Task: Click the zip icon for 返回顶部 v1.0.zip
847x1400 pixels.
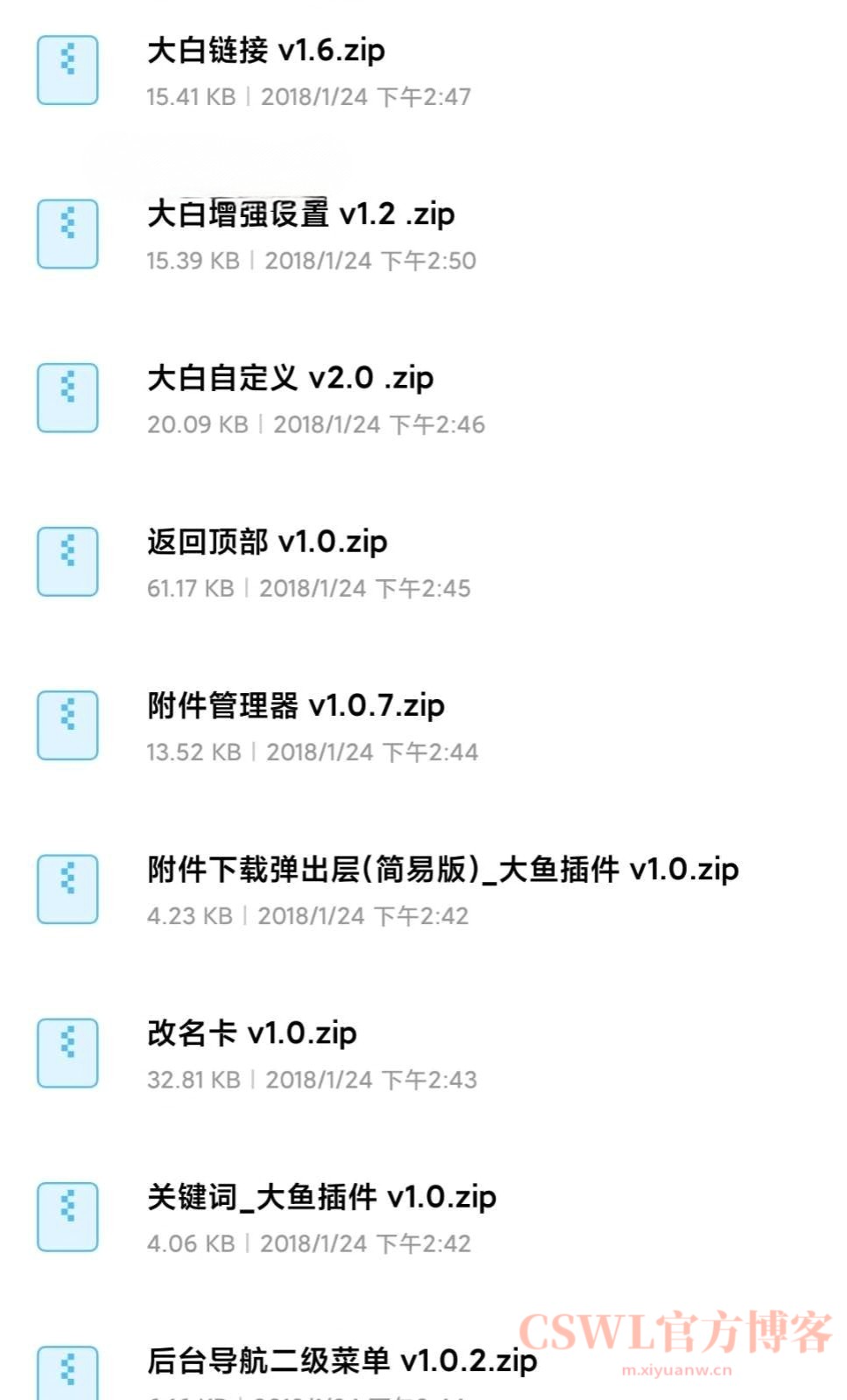Action: (67, 560)
